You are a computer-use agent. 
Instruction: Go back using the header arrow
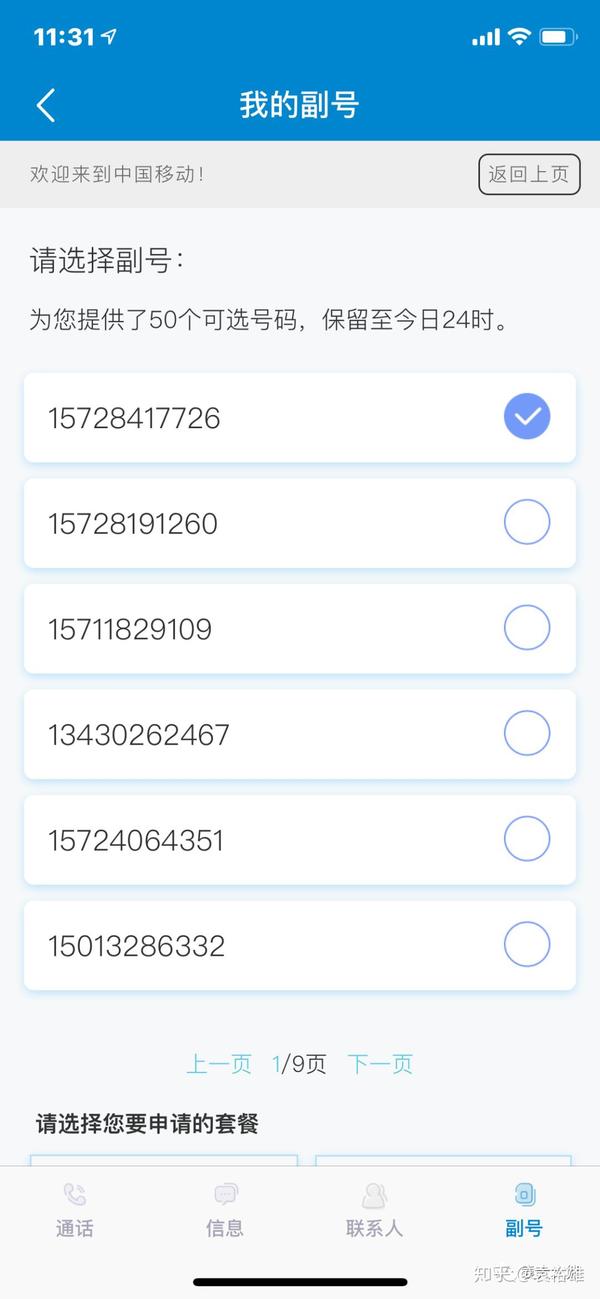tap(46, 105)
